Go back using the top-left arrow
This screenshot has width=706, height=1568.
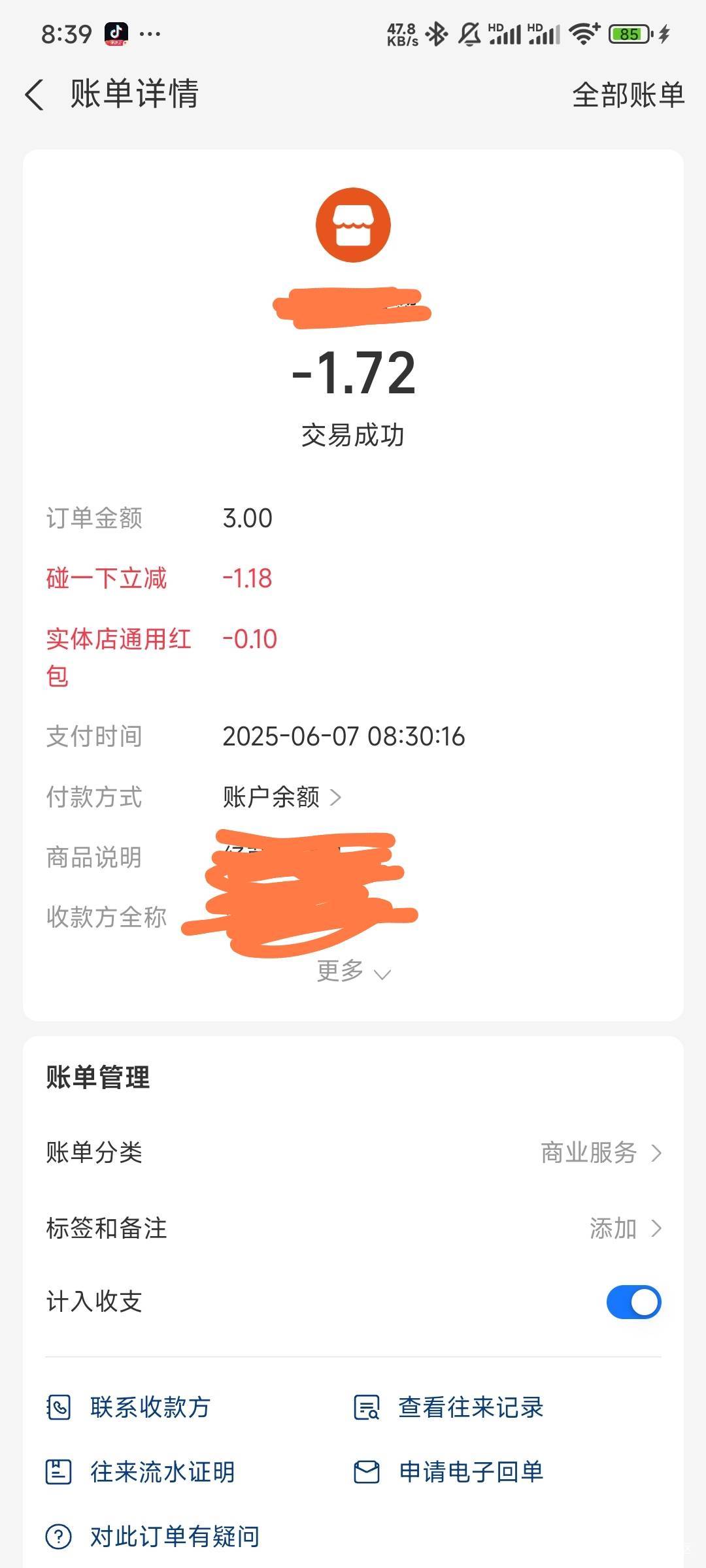(35, 95)
